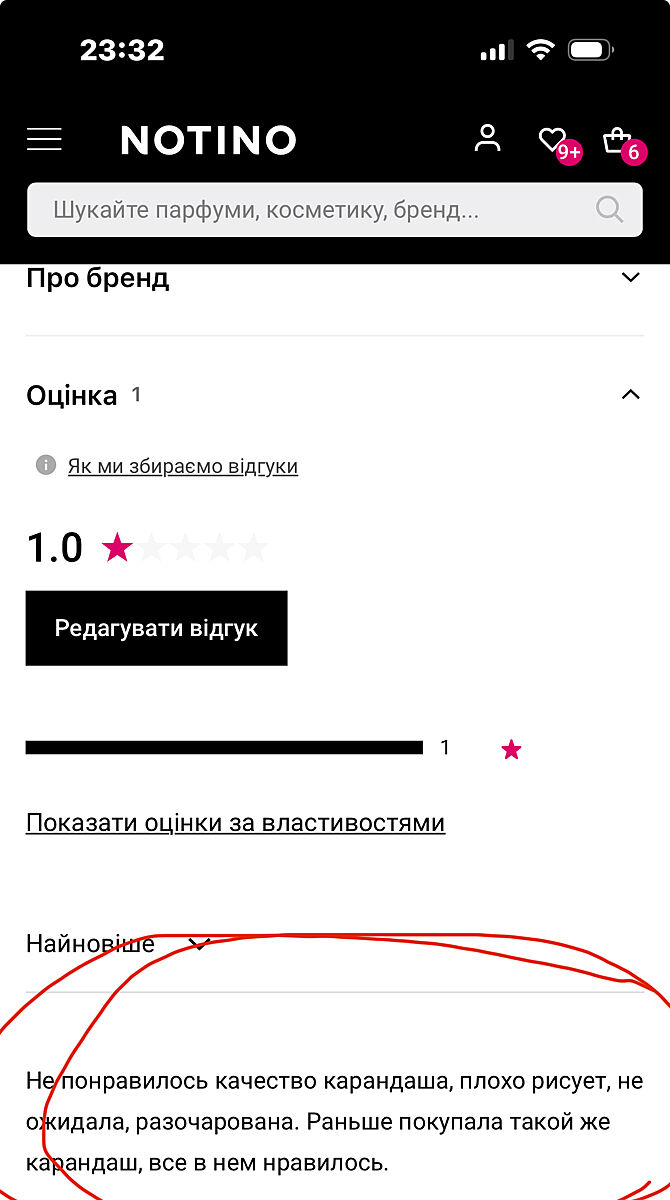Viewport: 670px width, 1200px height.
Task: Open the user account icon
Action: (x=487, y=138)
